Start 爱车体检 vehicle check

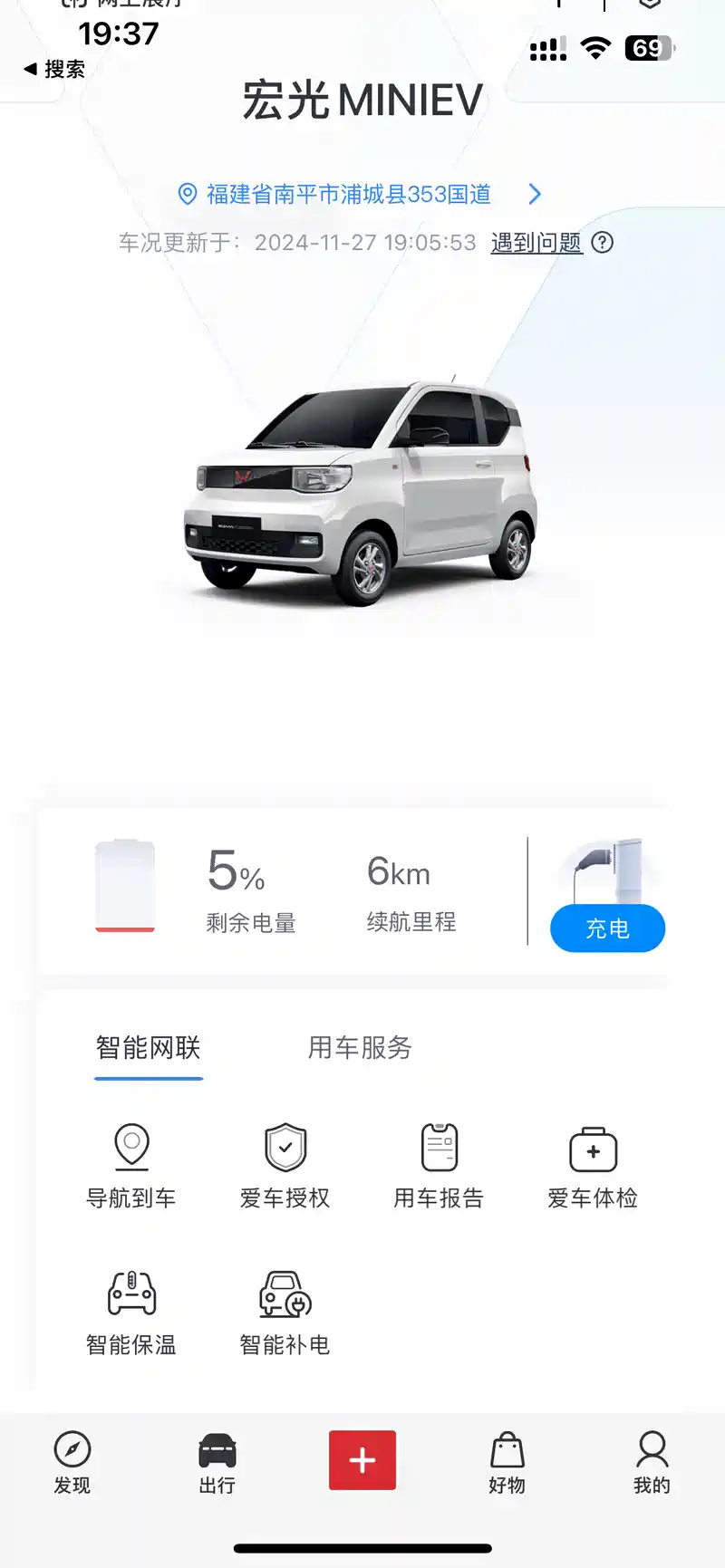point(593,1166)
